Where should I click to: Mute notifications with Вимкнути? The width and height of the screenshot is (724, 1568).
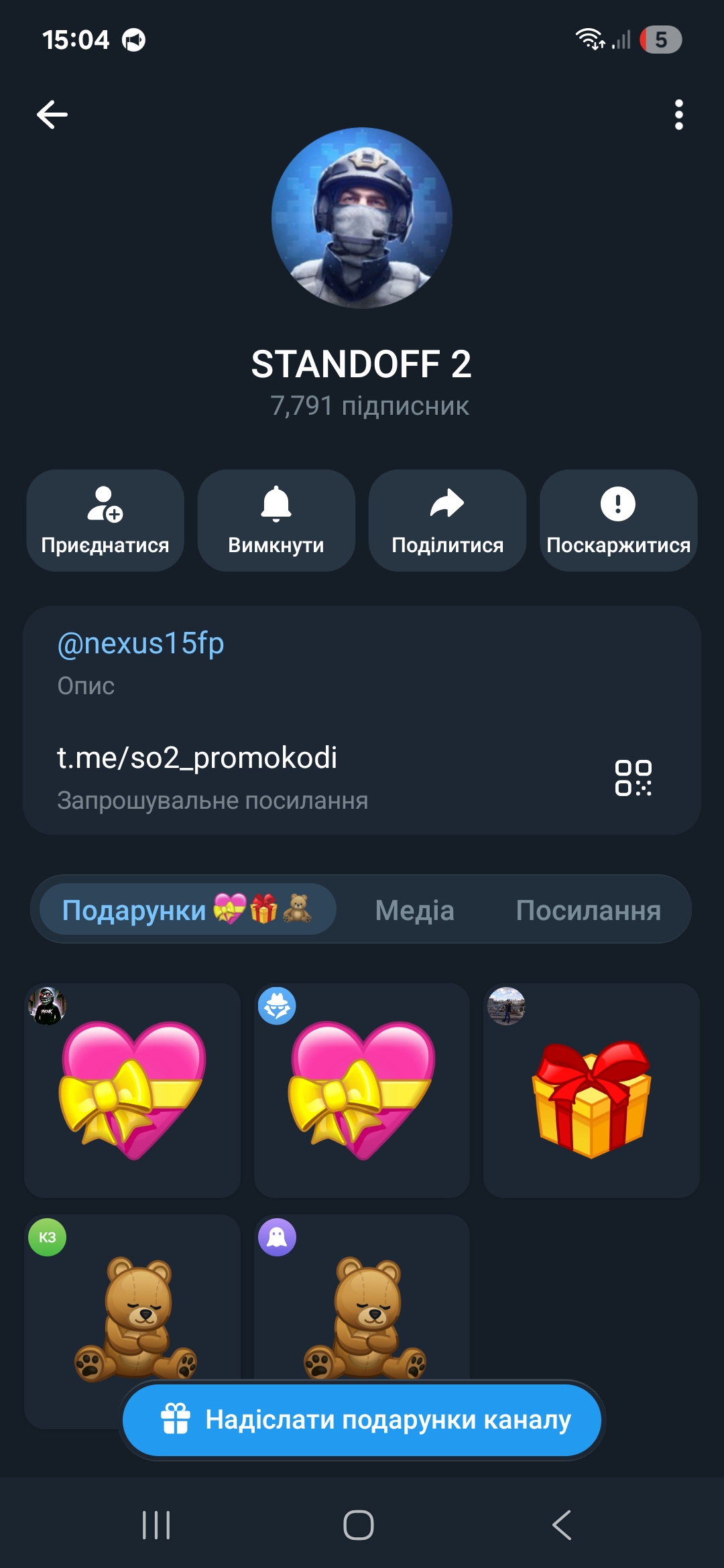[276, 521]
